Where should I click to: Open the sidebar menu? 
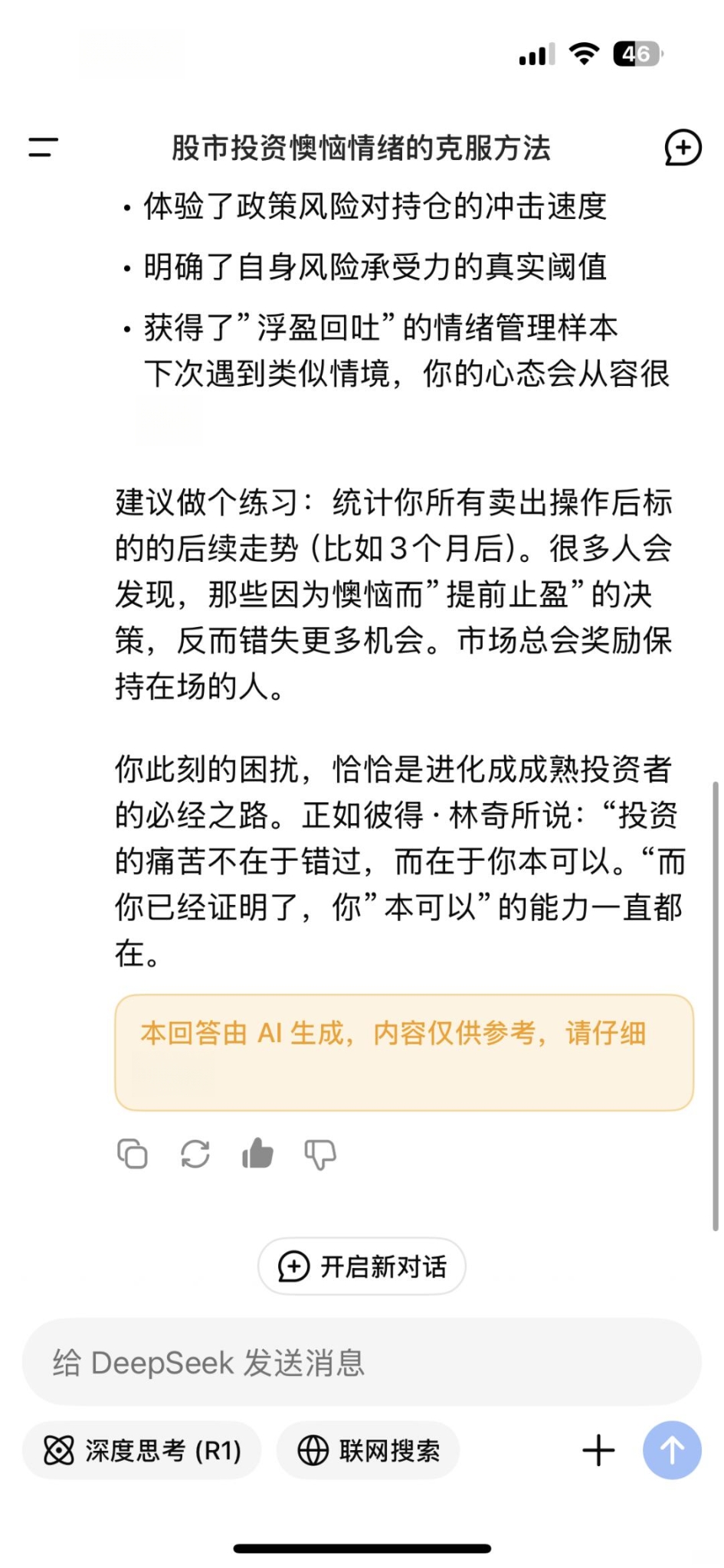pyautogui.click(x=44, y=147)
